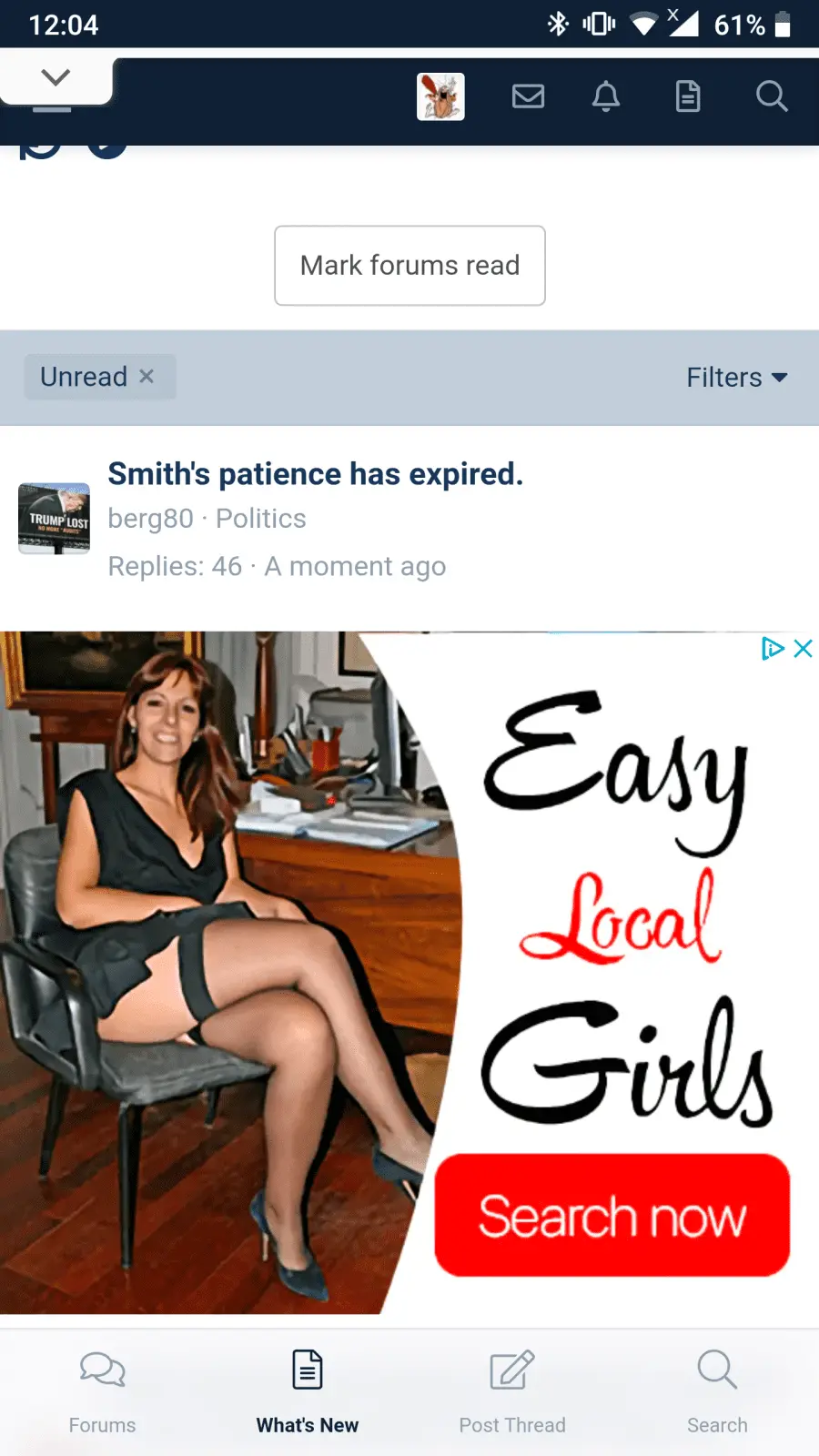The width and height of the screenshot is (819, 1456).
Task: Switch to the Forums tab
Action: (102, 1390)
